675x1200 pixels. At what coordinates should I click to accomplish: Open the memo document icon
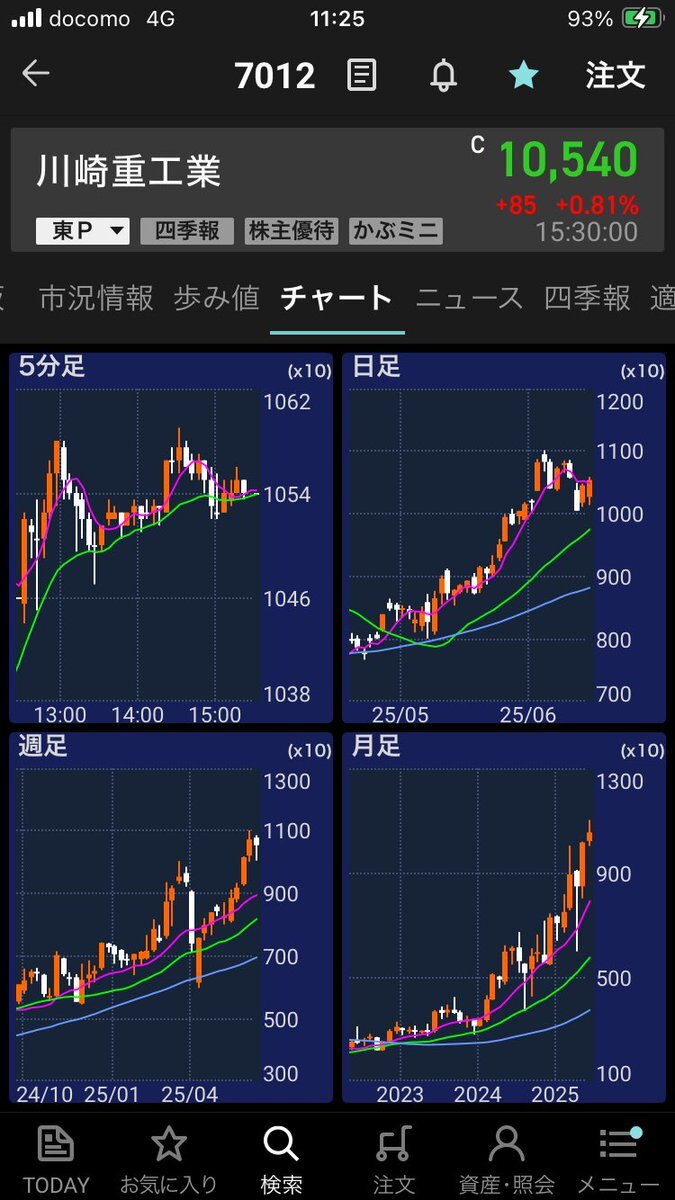pyautogui.click(x=362, y=75)
